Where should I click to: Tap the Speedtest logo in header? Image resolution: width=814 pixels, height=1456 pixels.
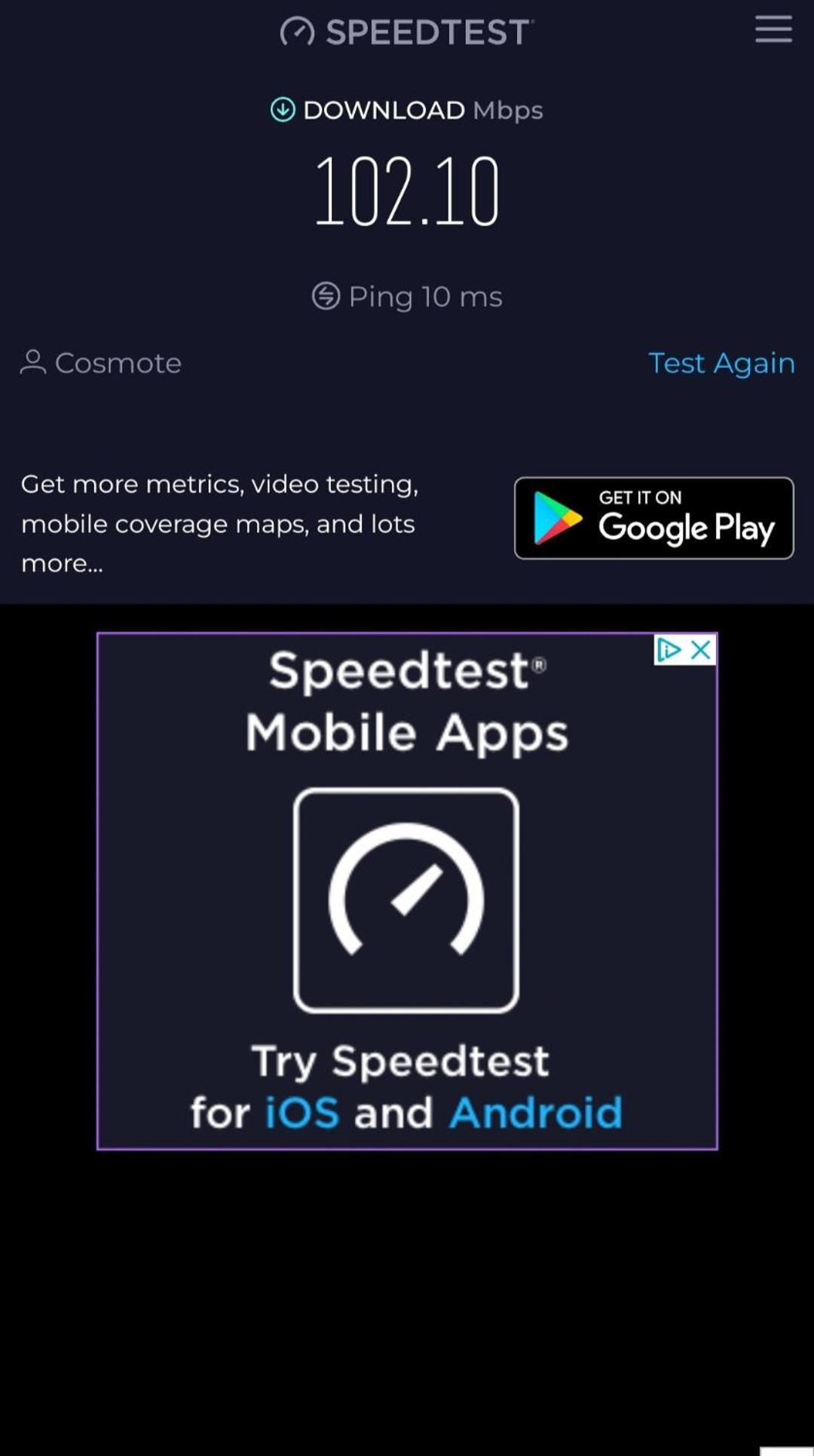pyautogui.click(x=407, y=32)
